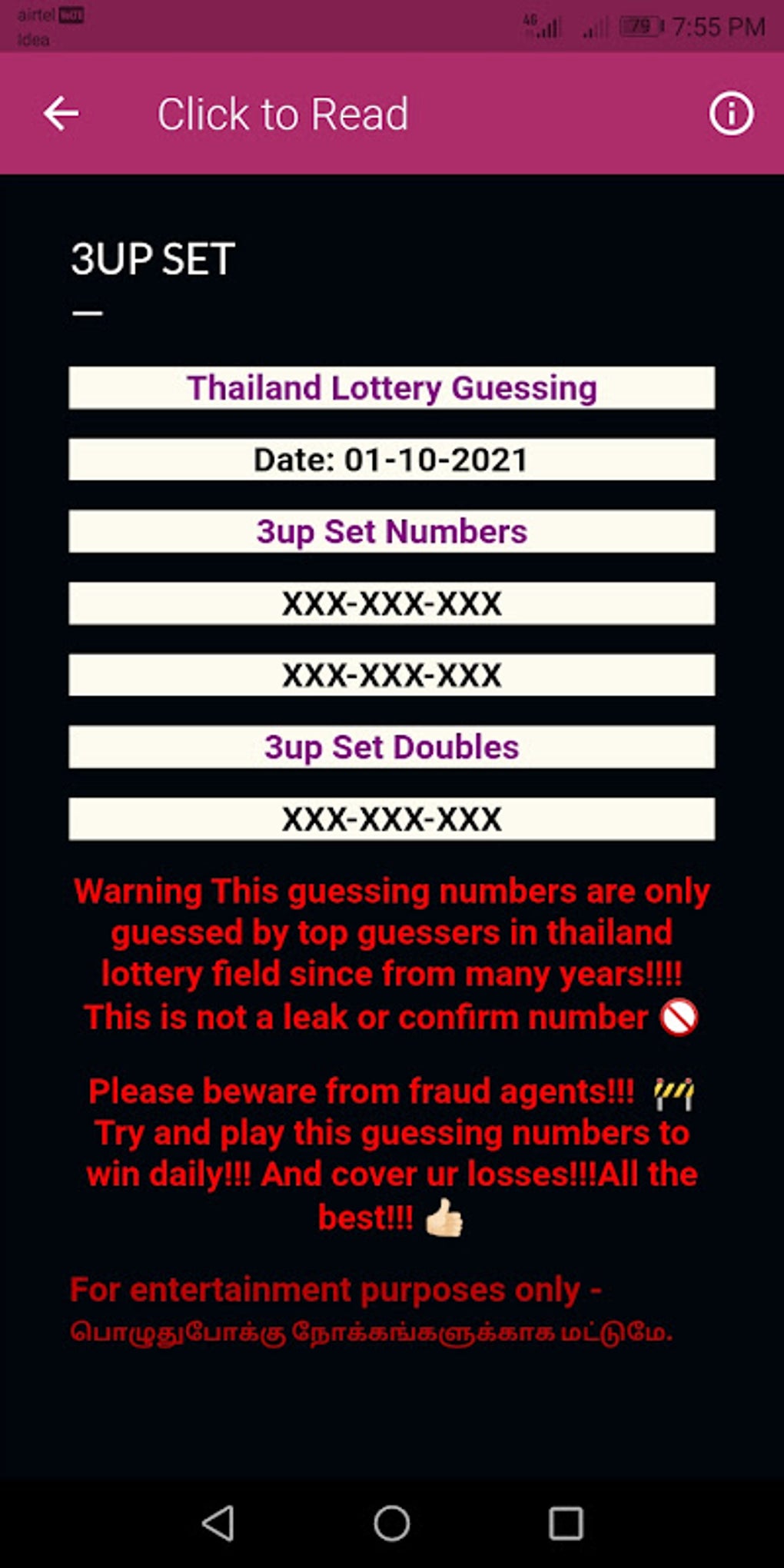Open the recent apps view
The width and height of the screenshot is (784, 1568).
pos(566,1523)
